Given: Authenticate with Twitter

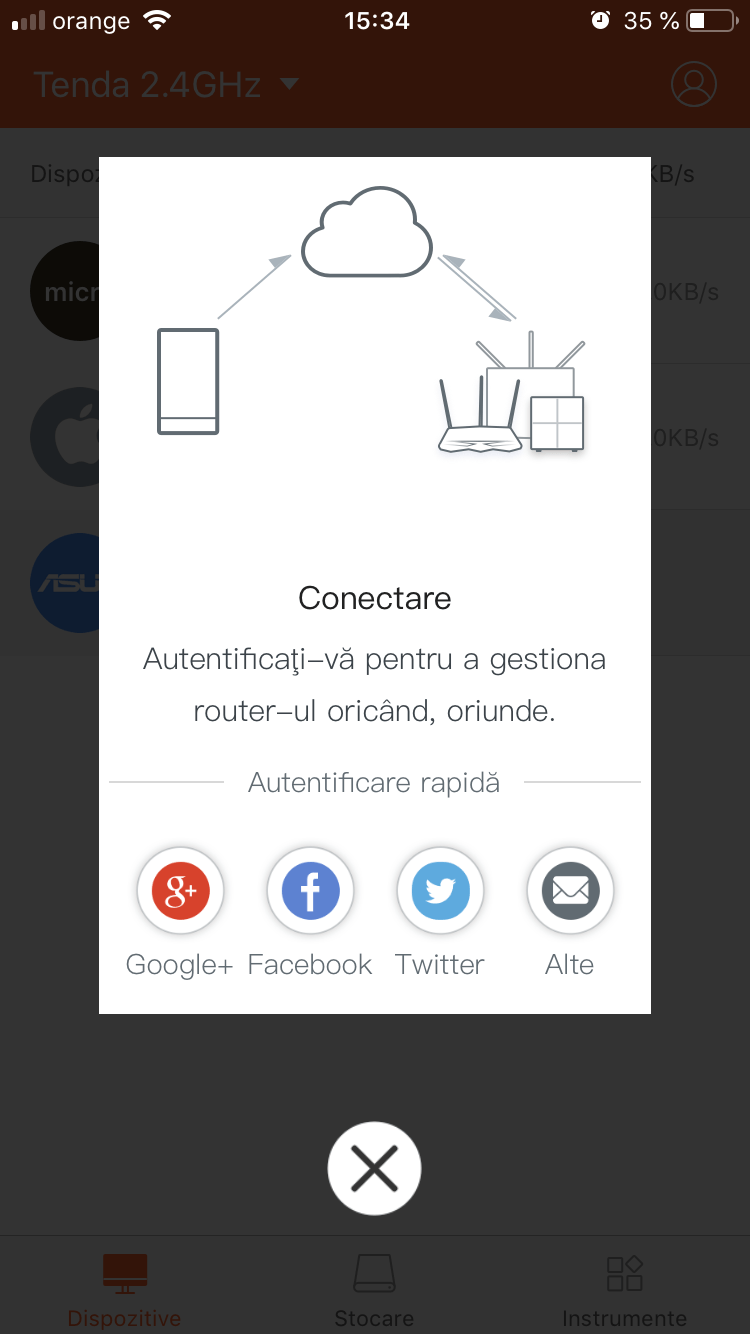Looking at the screenshot, I should pyautogui.click(x=440, y=891).
